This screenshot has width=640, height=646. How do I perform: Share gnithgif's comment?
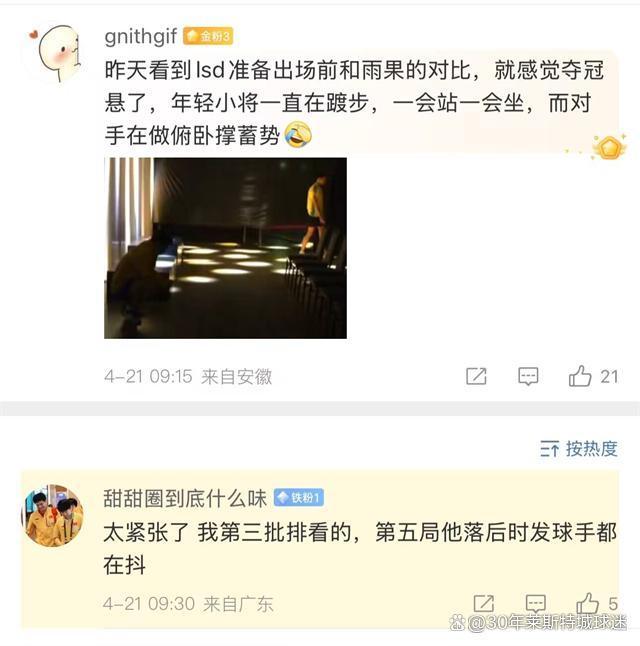[476, 376]
